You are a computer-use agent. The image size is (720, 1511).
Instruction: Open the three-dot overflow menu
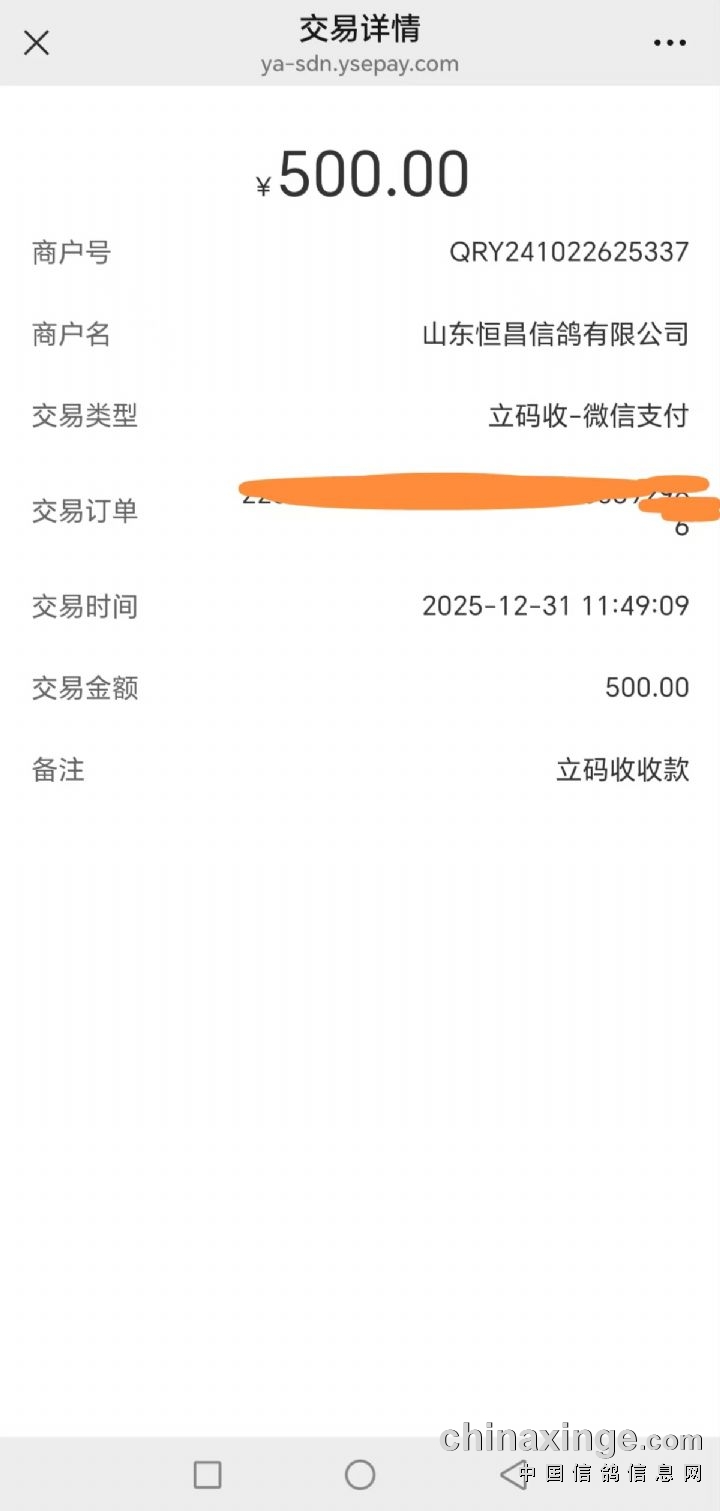pyautogui.click(x=669, y=43)
